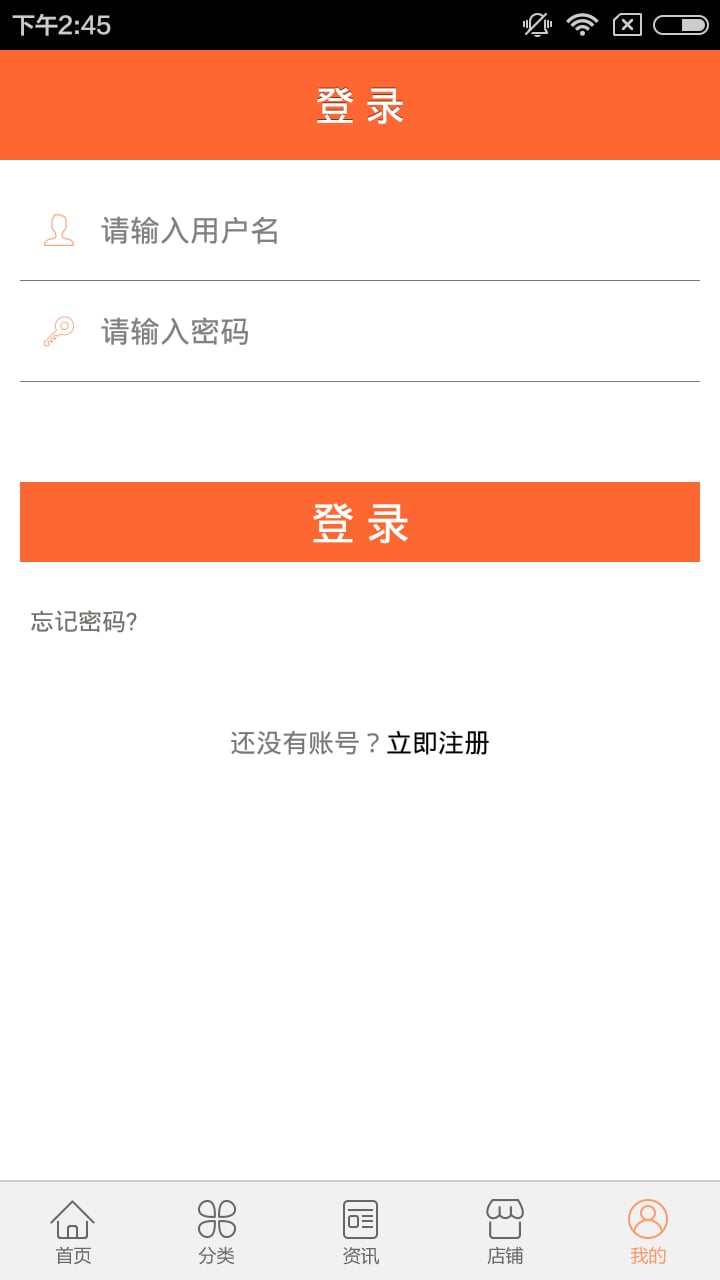
Task: Focus the username field 请输入用户名
Action: pyautogui.click(x=390, y=231)
